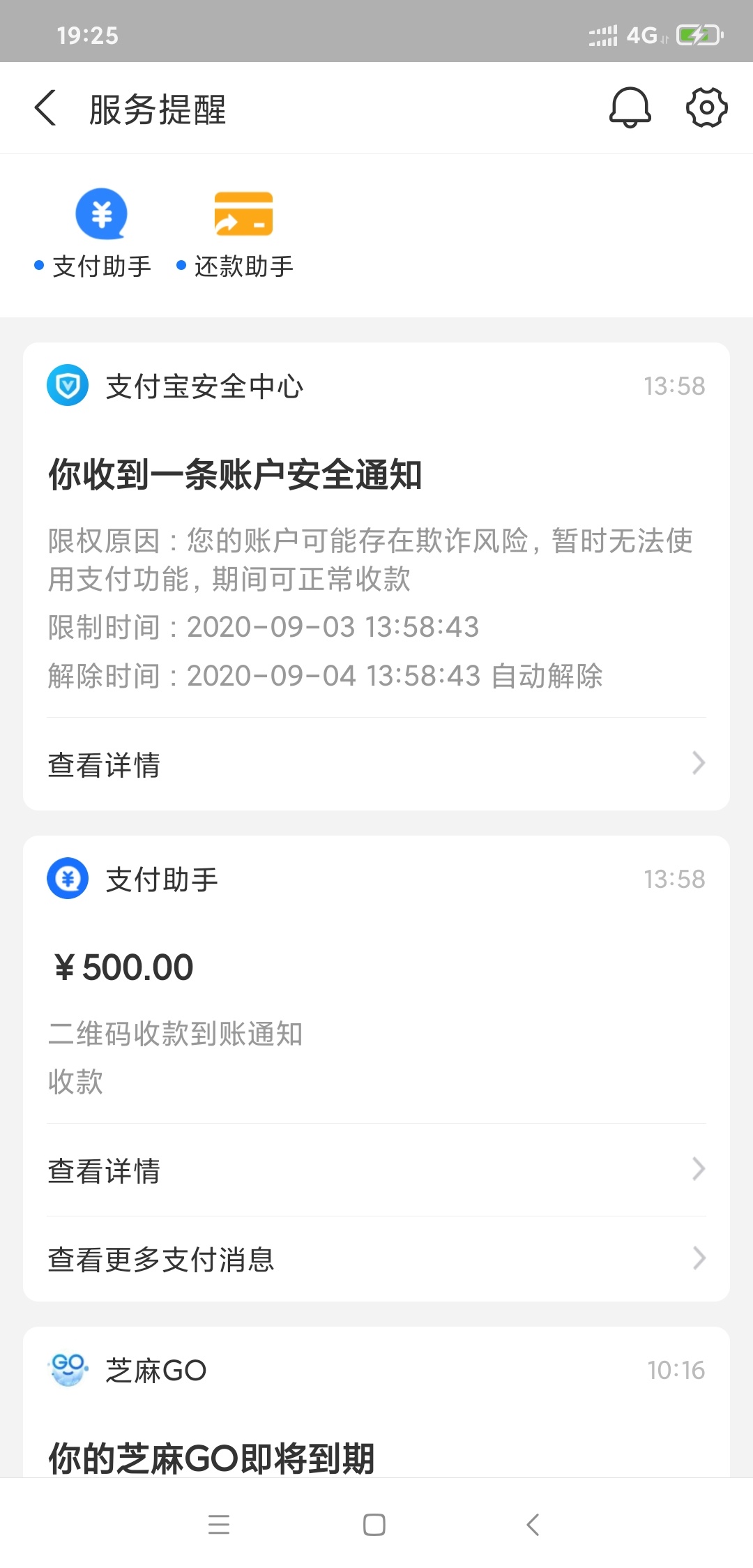
Task: View details of the ¥500.00 payment
Action: pyautogui.click(x=376, y=1170)
